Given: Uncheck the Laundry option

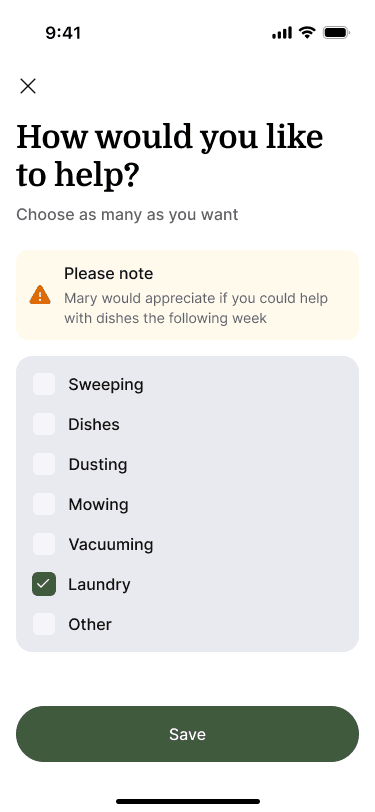Looking at the screenshot, I should point(44,584).
